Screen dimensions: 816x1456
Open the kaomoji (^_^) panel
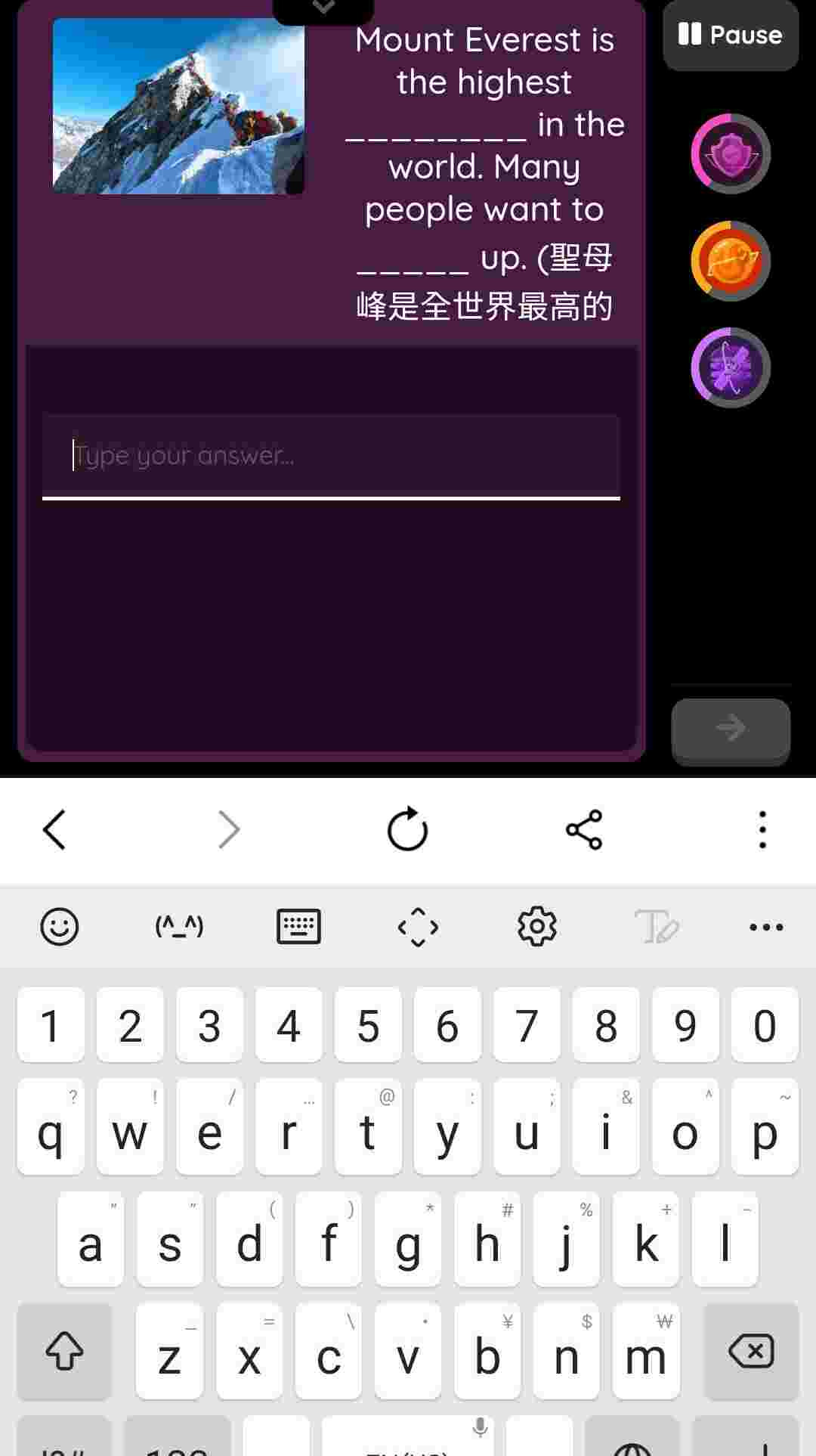coord(179,926)
